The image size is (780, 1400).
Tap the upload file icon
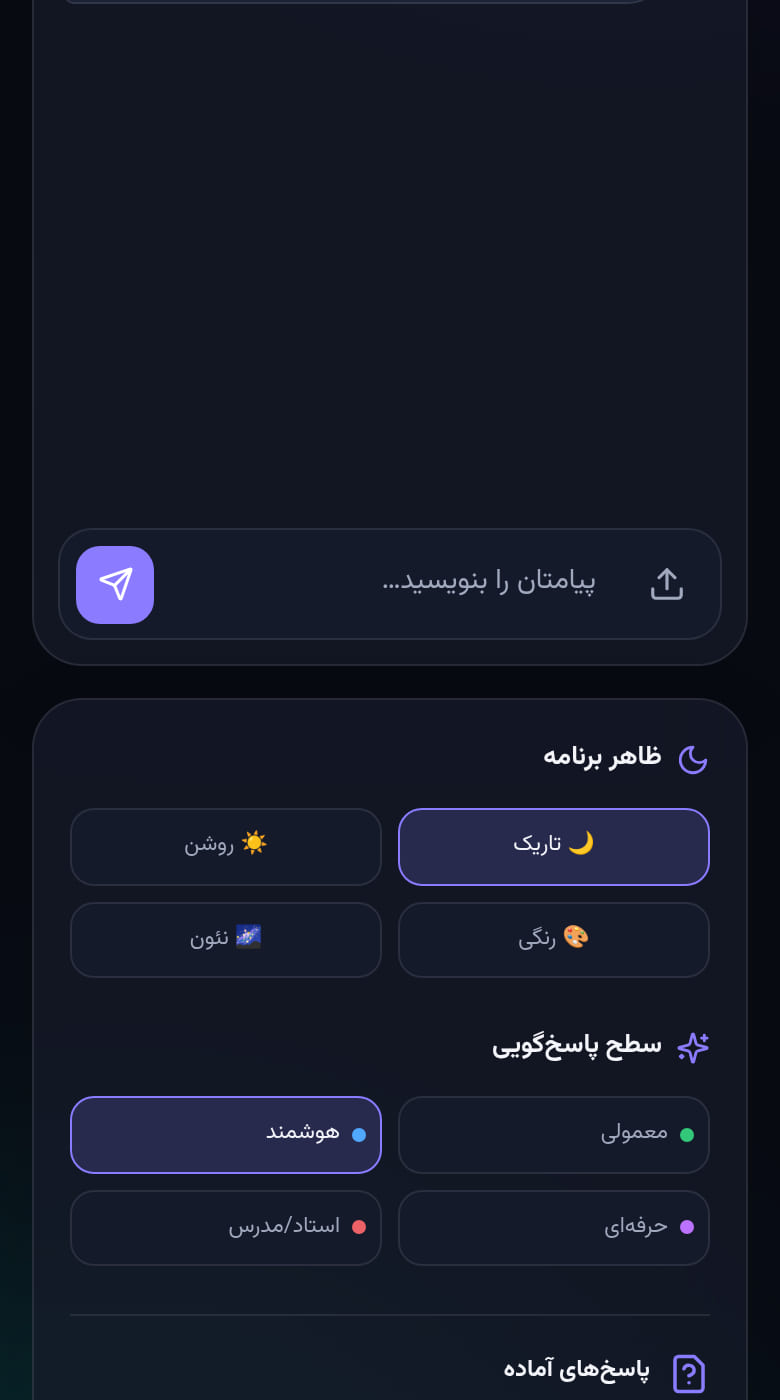point(667,585)
